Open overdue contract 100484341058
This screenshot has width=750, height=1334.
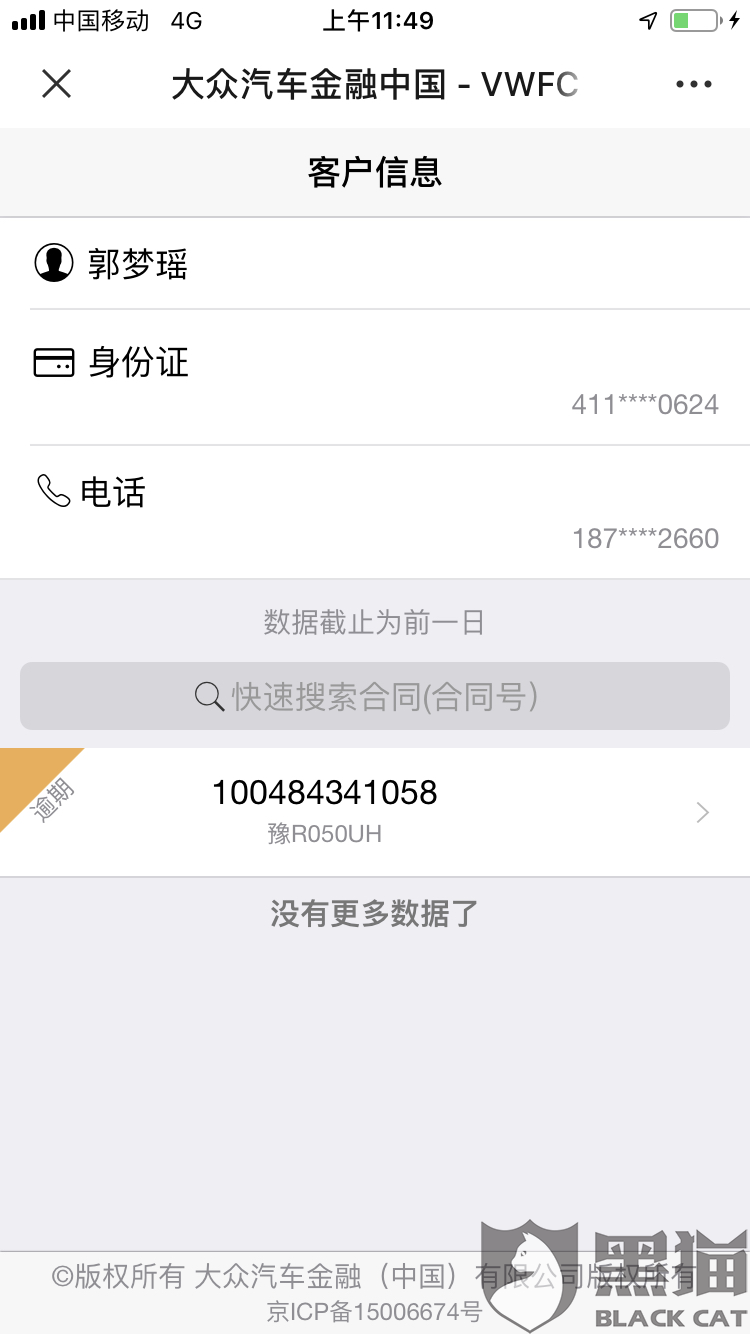pos(375,813)
